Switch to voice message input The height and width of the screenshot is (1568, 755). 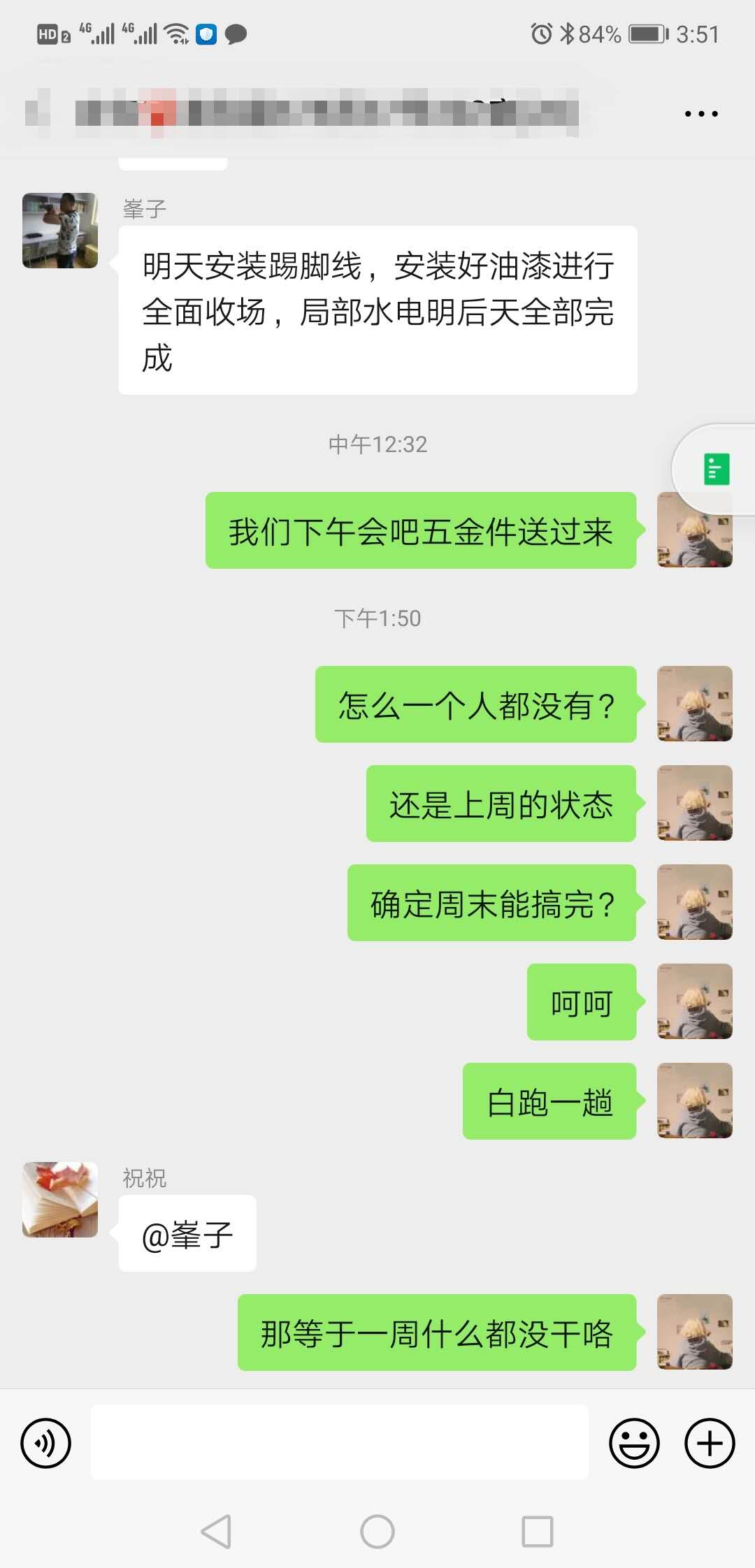pos(46,1443)
